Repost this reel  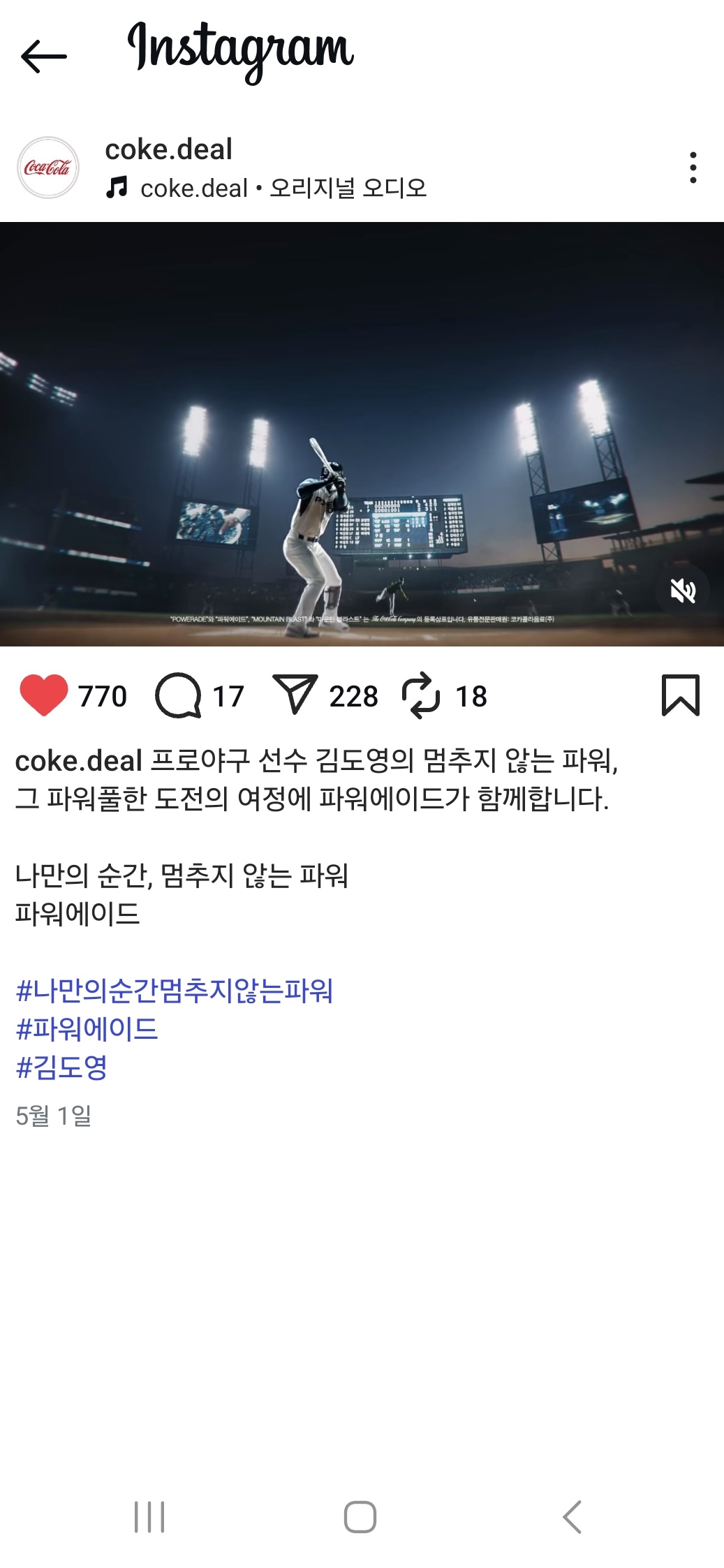coord(421,695)
